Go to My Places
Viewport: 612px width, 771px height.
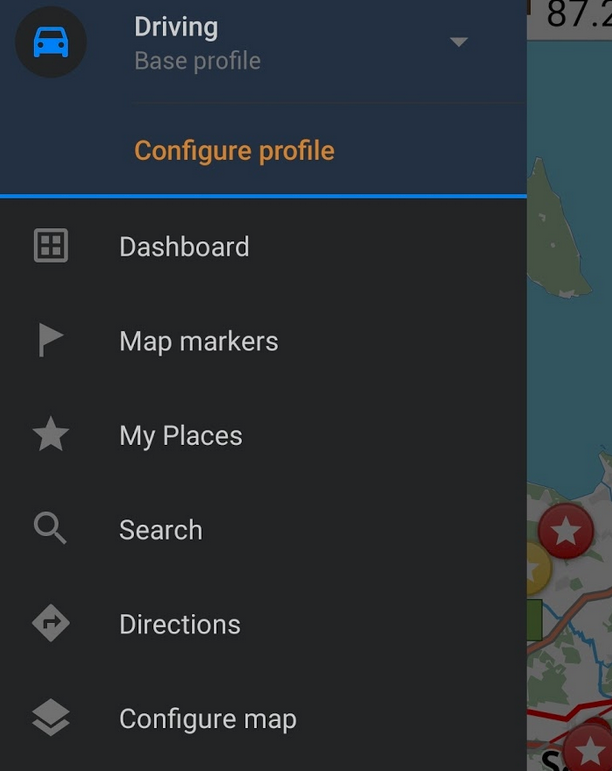(180, 436)
